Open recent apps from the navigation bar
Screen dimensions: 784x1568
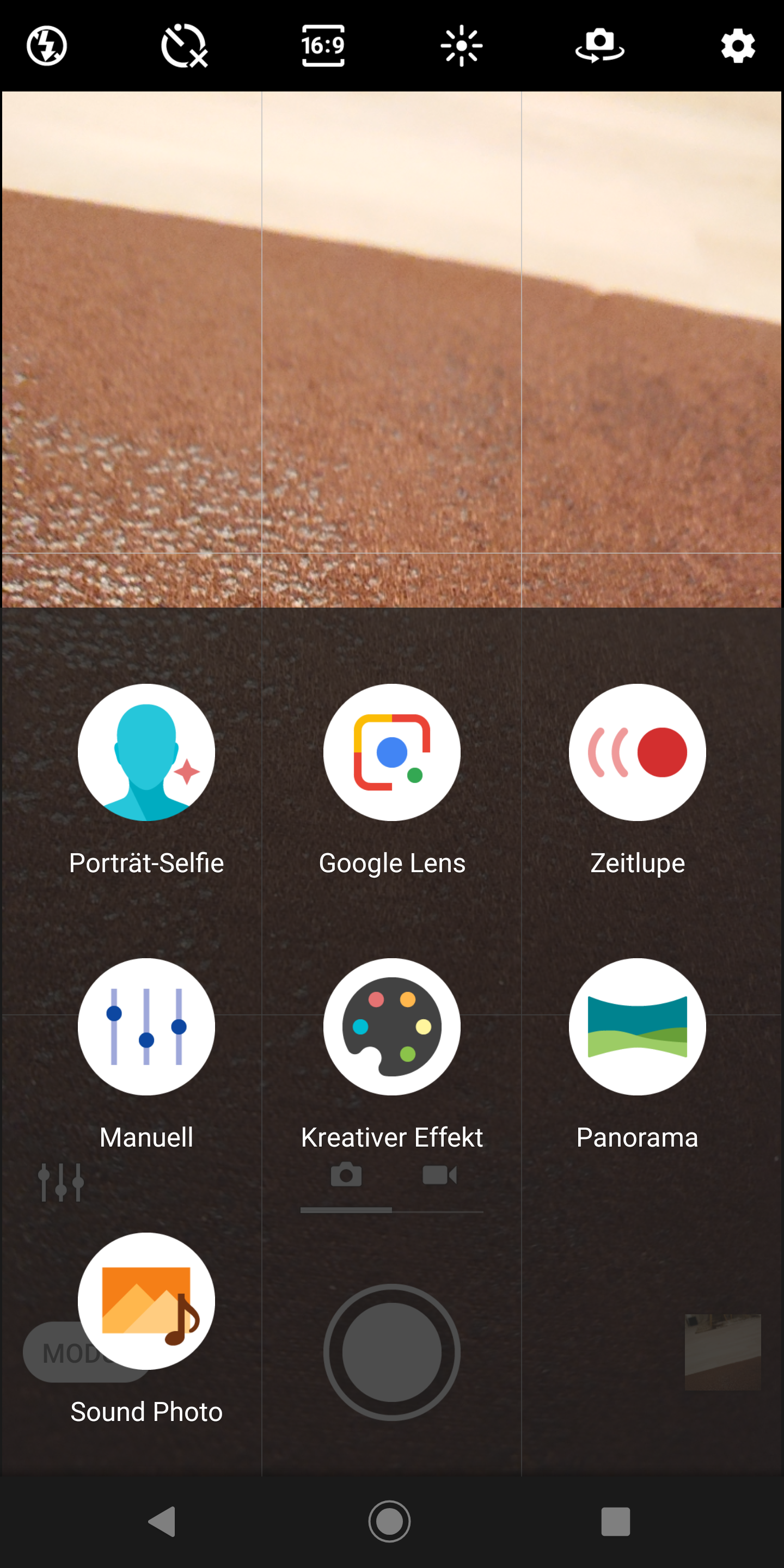pyautogui.click(x=615, y=1522)
